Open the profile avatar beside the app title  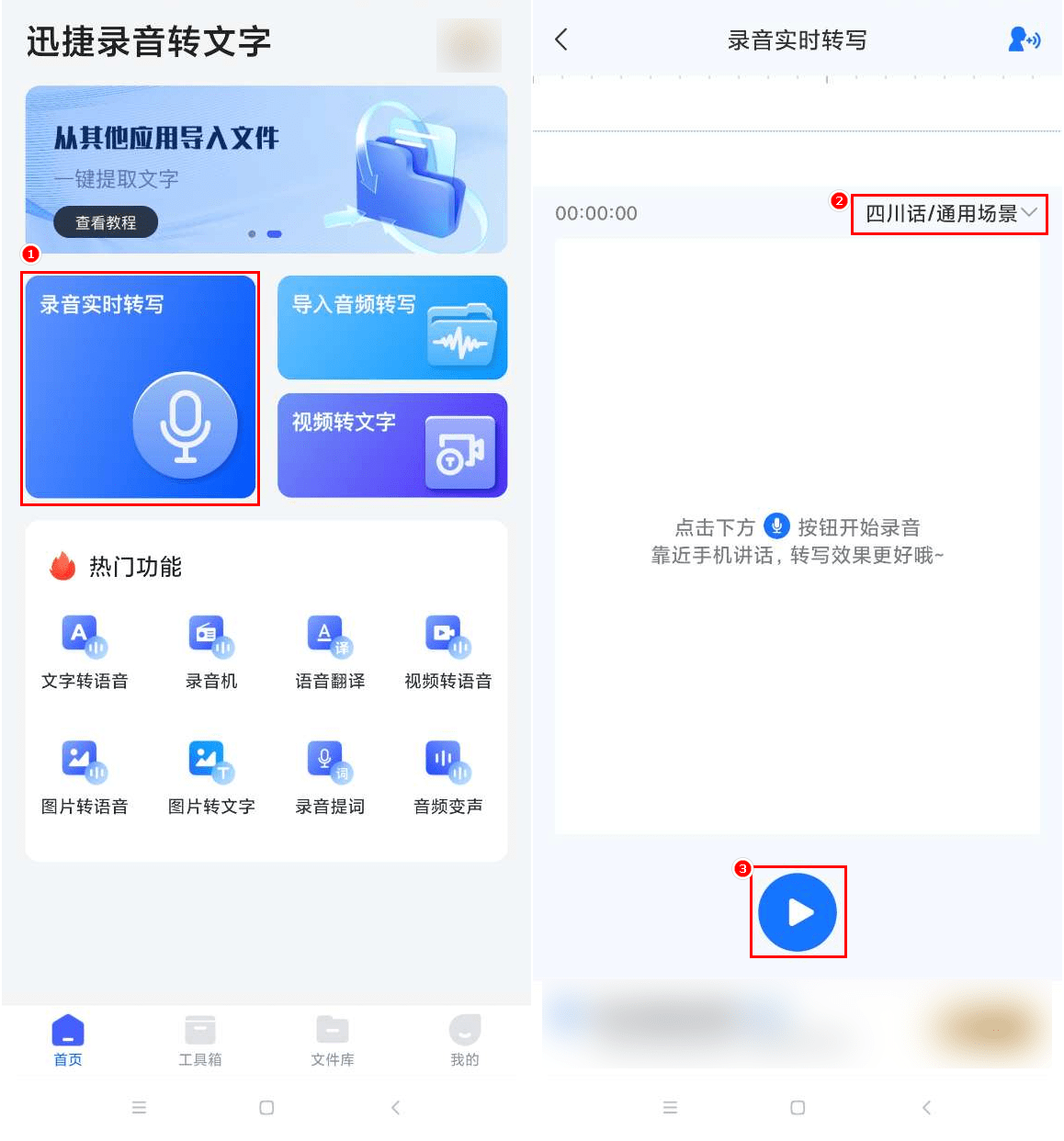[x=470, y=45]
